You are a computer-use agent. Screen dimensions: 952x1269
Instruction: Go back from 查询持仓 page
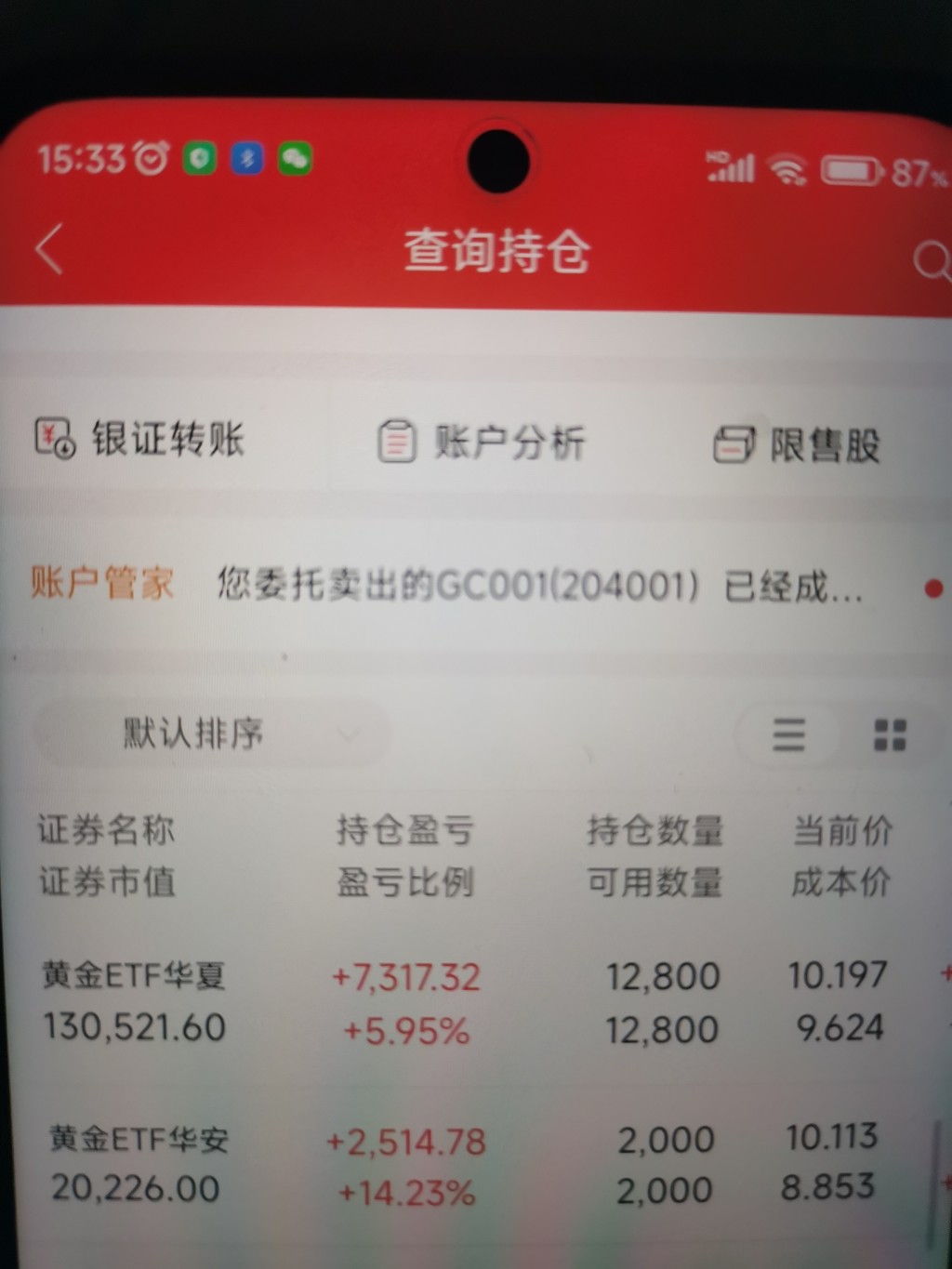tap(50, 249)
